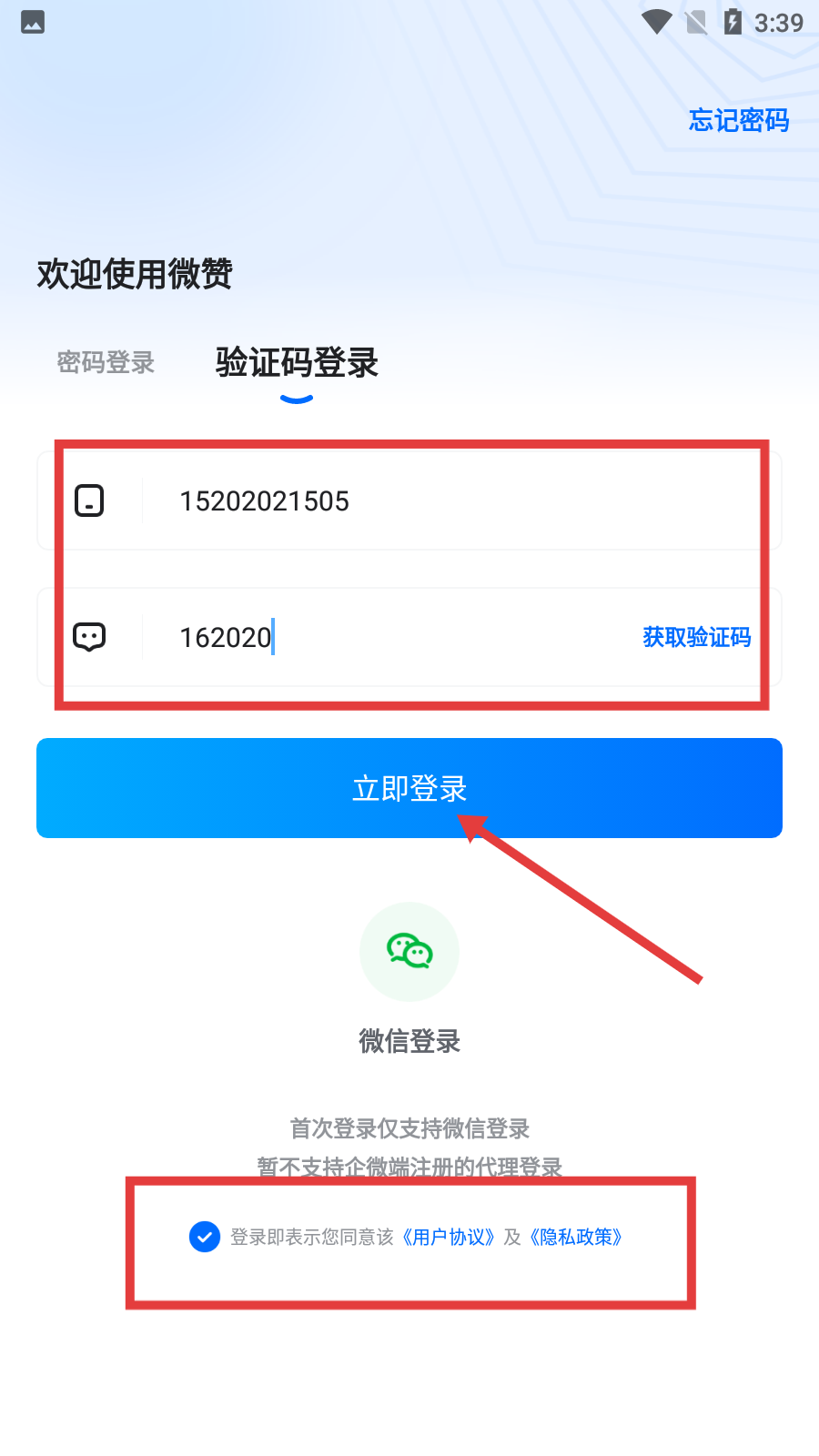Switch to the 密码登录 tab
The image size is (819, 1456).
point(106,362)
